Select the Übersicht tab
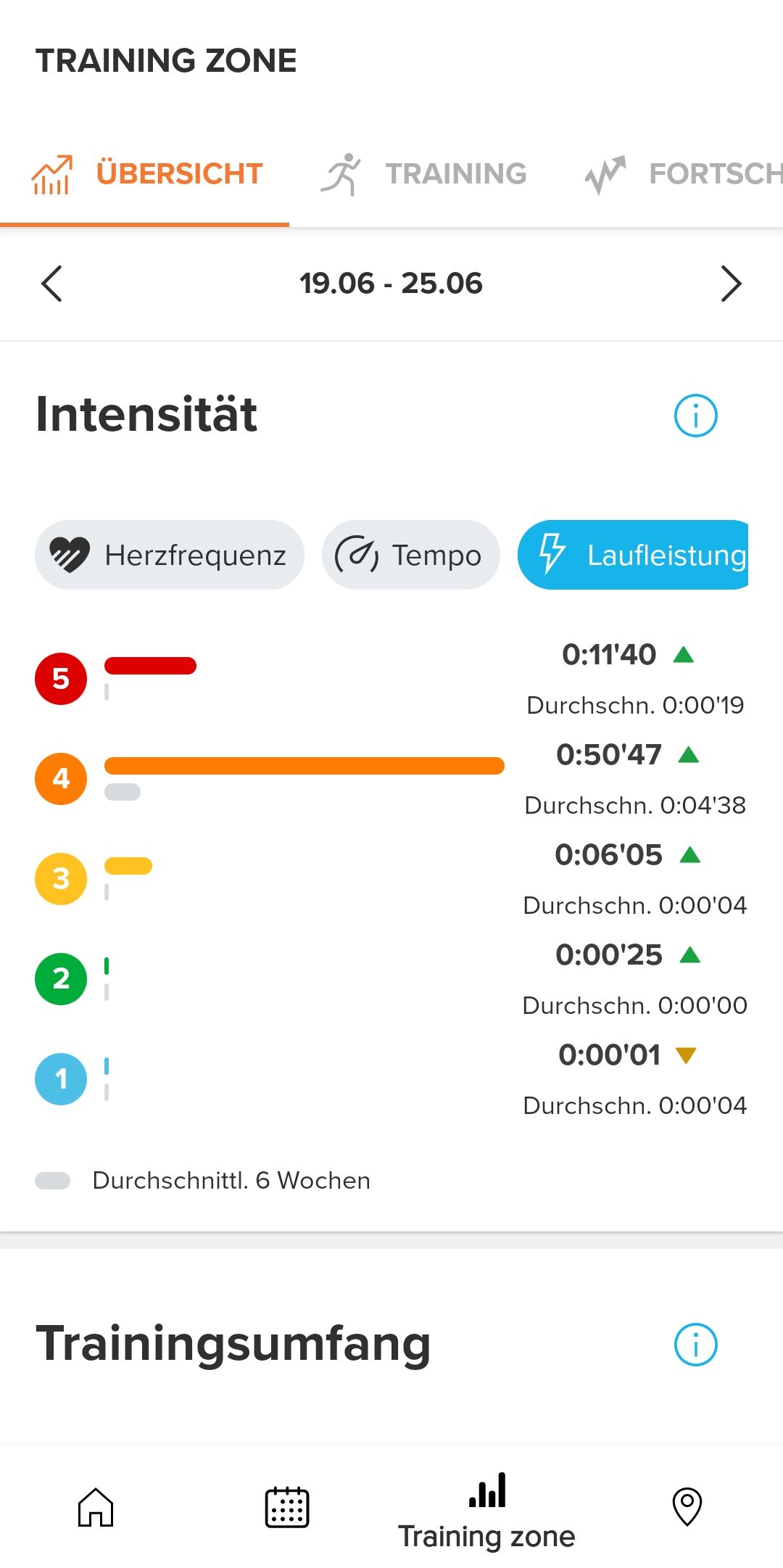Viewport: 783px width, 1568px height. [x=145, y=174]
